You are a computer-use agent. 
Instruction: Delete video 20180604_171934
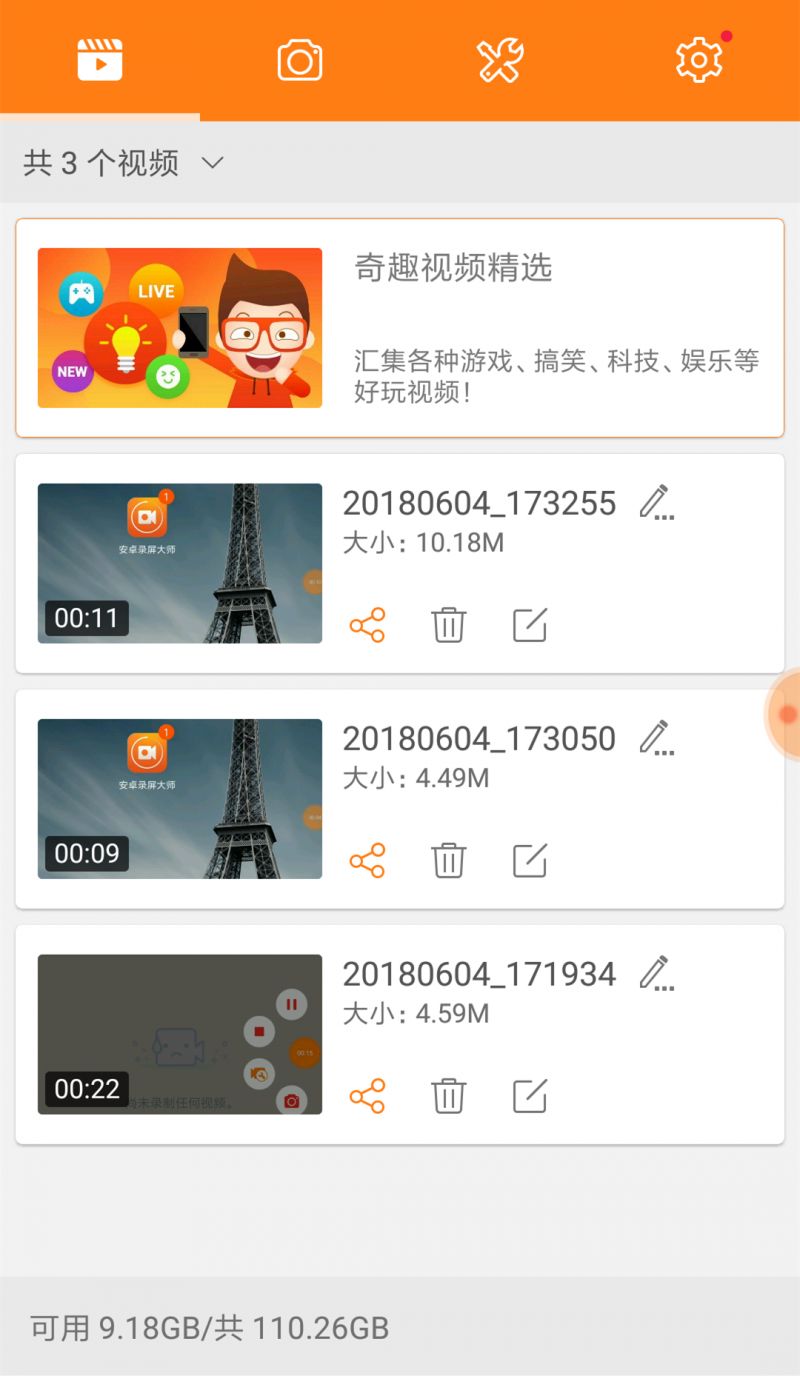pos(448,1094)
